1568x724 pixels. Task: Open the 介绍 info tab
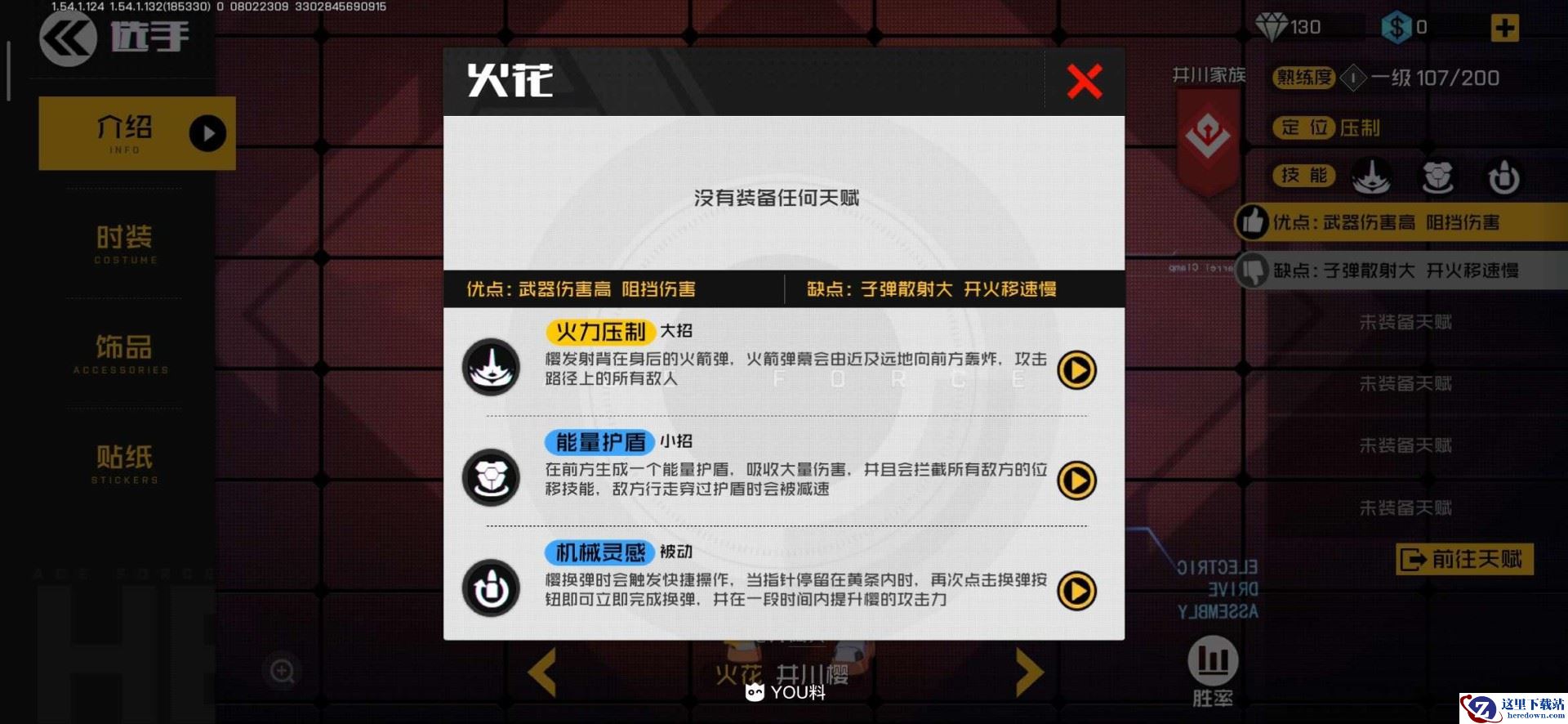[x=137, y=133]
